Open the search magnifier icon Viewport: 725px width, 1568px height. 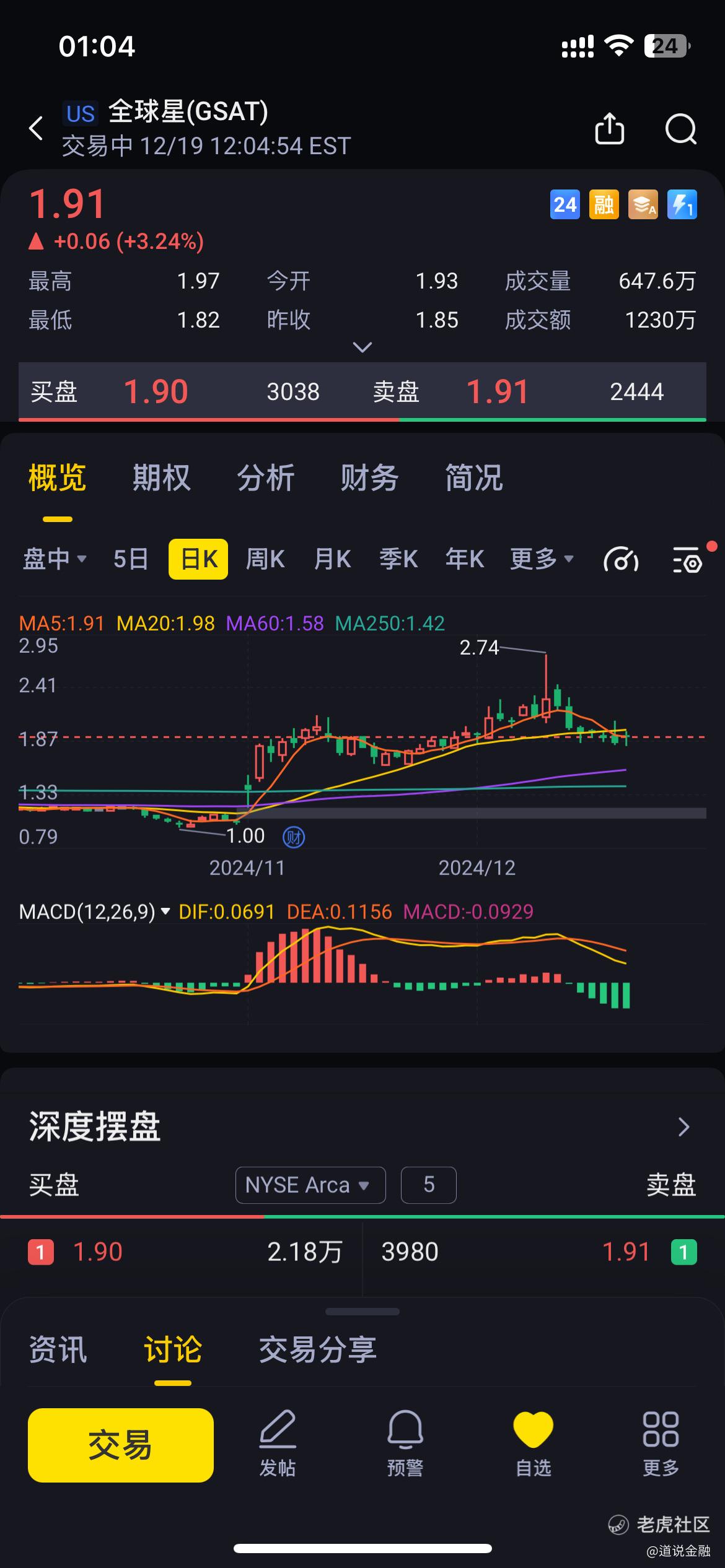click(x=680, y=129)
